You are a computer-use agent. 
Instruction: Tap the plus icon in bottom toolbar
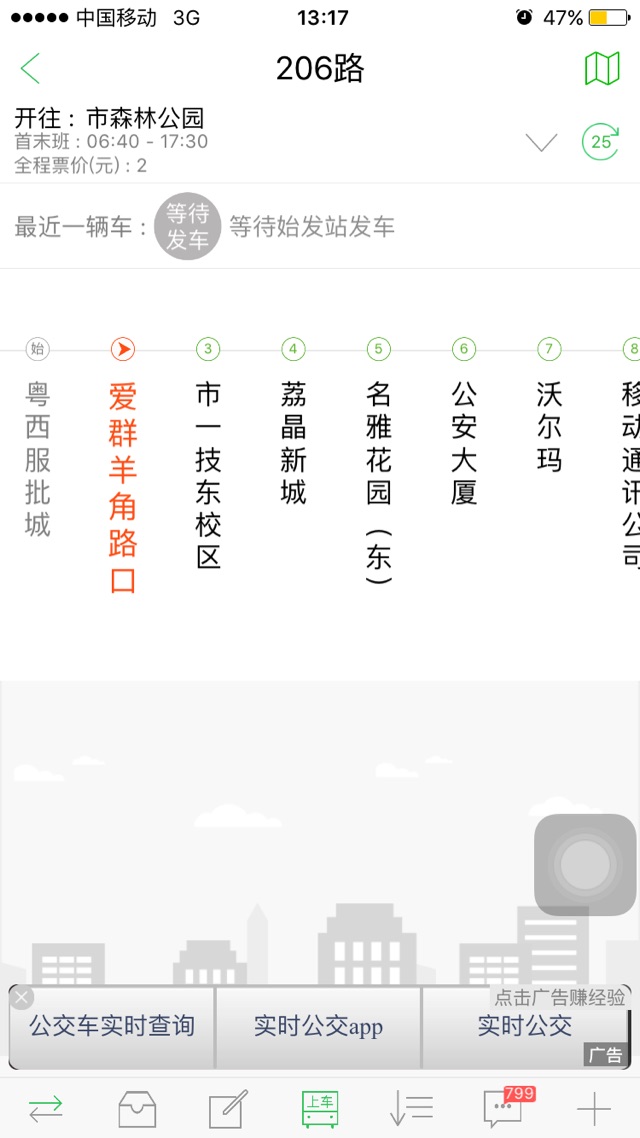[x=594, y=1108]
